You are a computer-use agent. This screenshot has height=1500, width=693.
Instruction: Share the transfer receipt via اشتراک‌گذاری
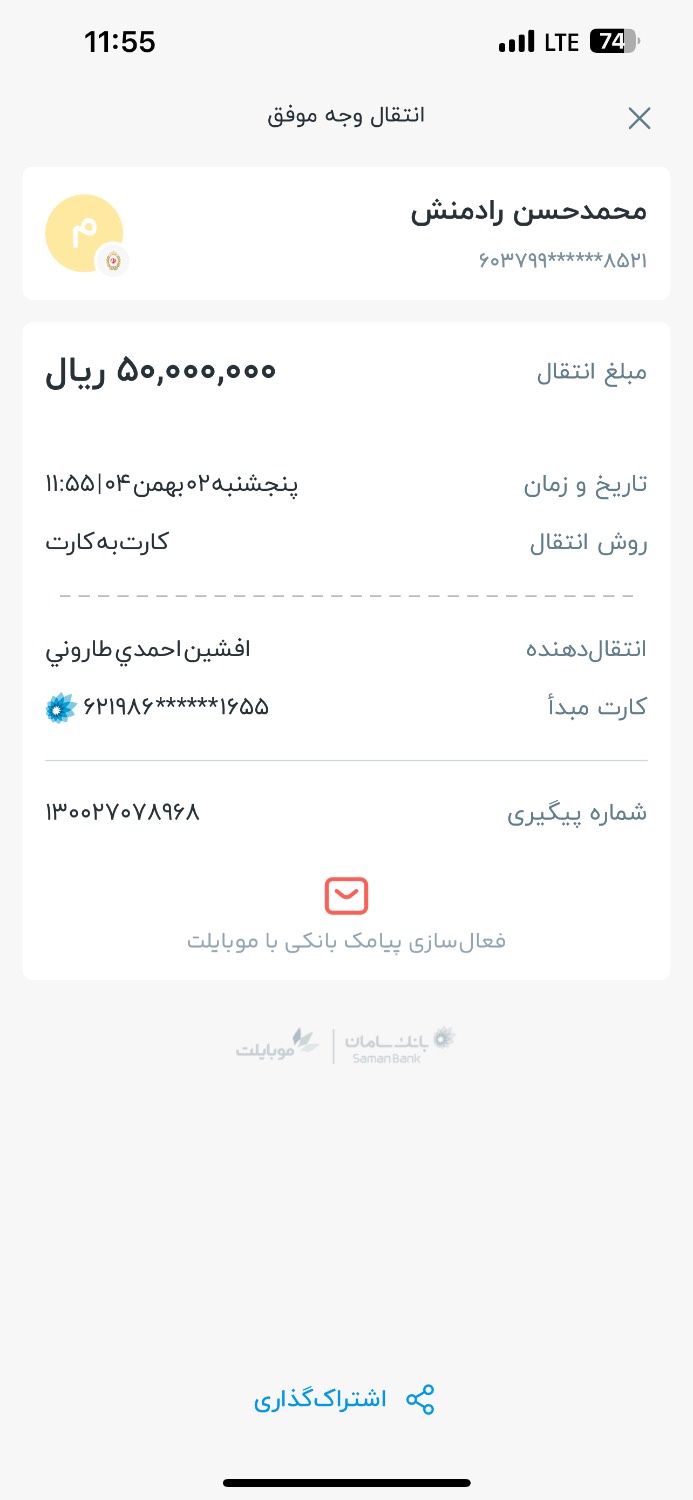click(345, 1399)
